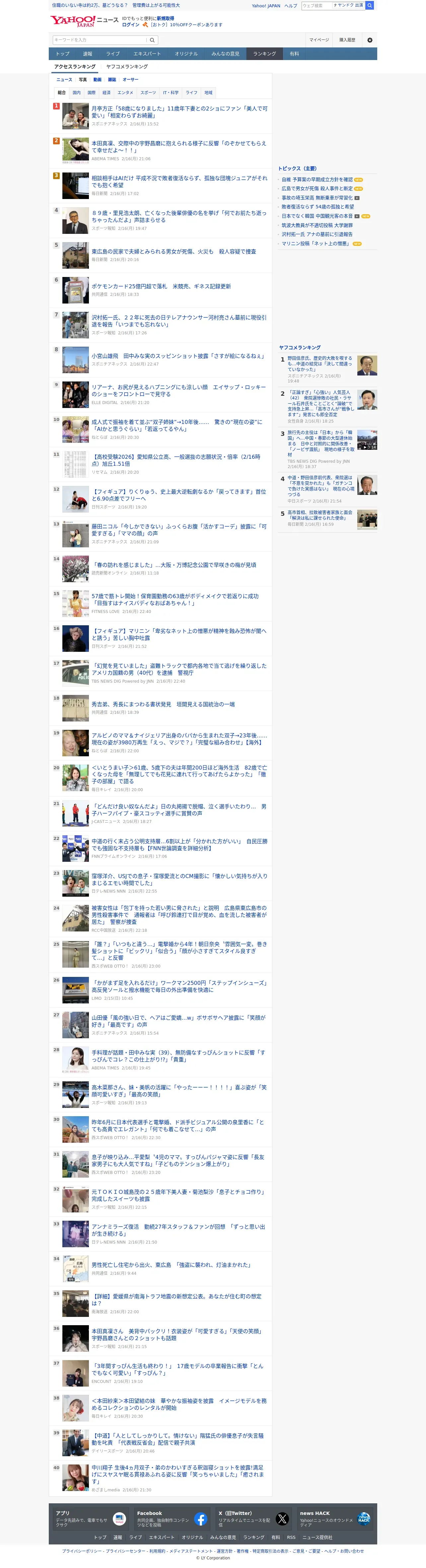The image size is (426, 1568).
Task: Select the ヤフコメランキング tab
Action: coord(127,67)
